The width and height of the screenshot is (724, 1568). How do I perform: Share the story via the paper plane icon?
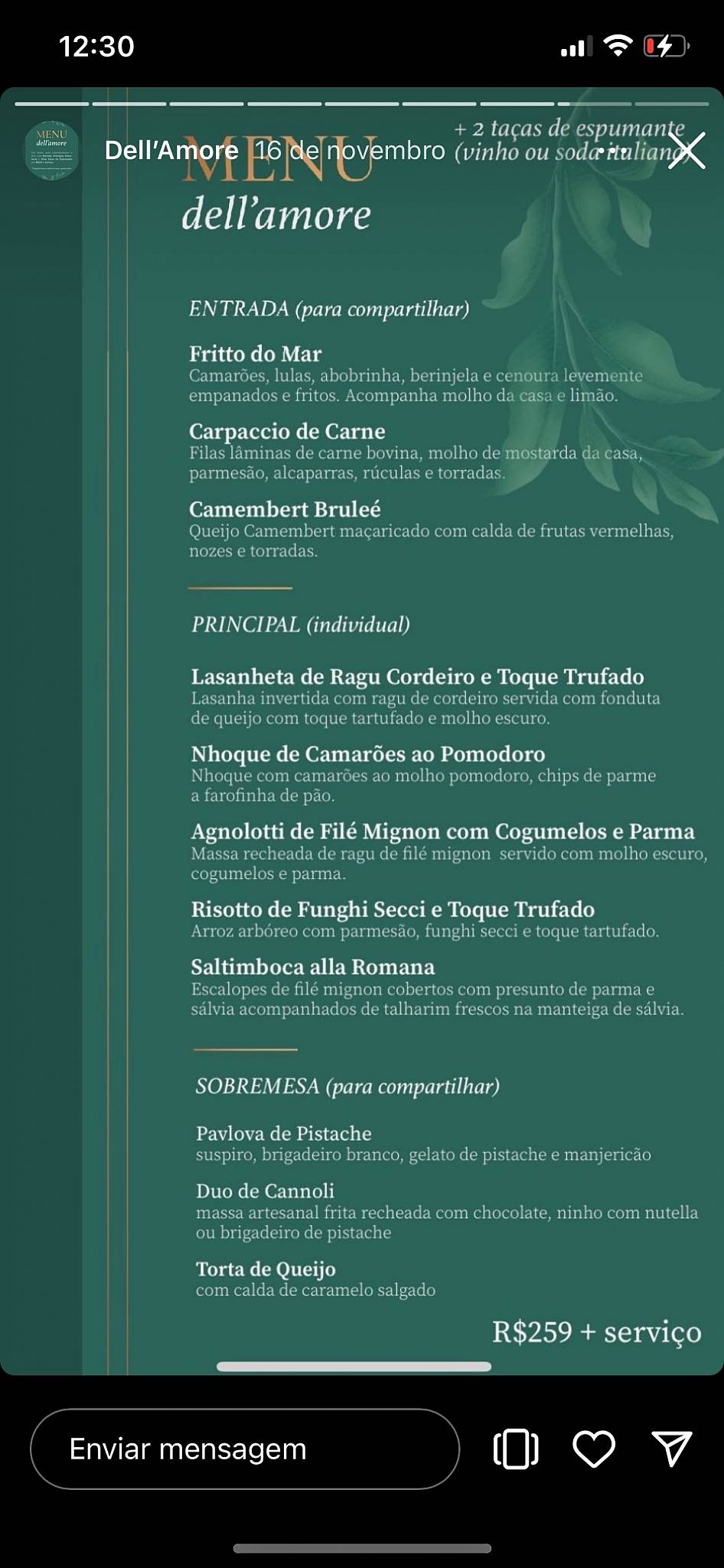click(x=671, y=1449)
